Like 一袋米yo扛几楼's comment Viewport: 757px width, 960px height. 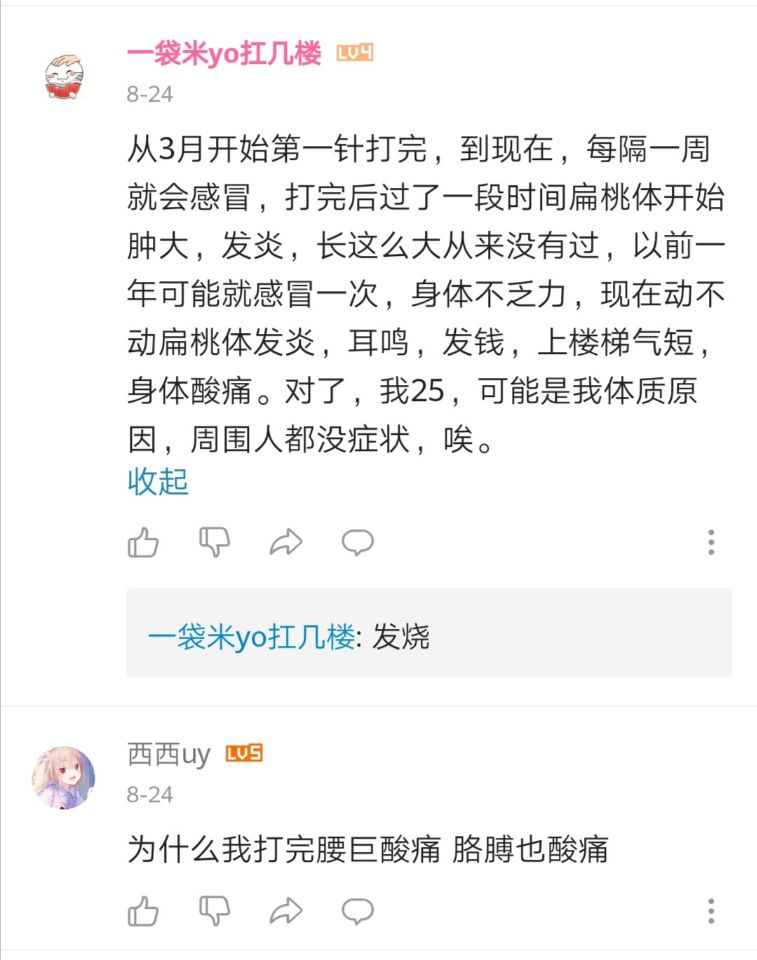coord(144,542)
